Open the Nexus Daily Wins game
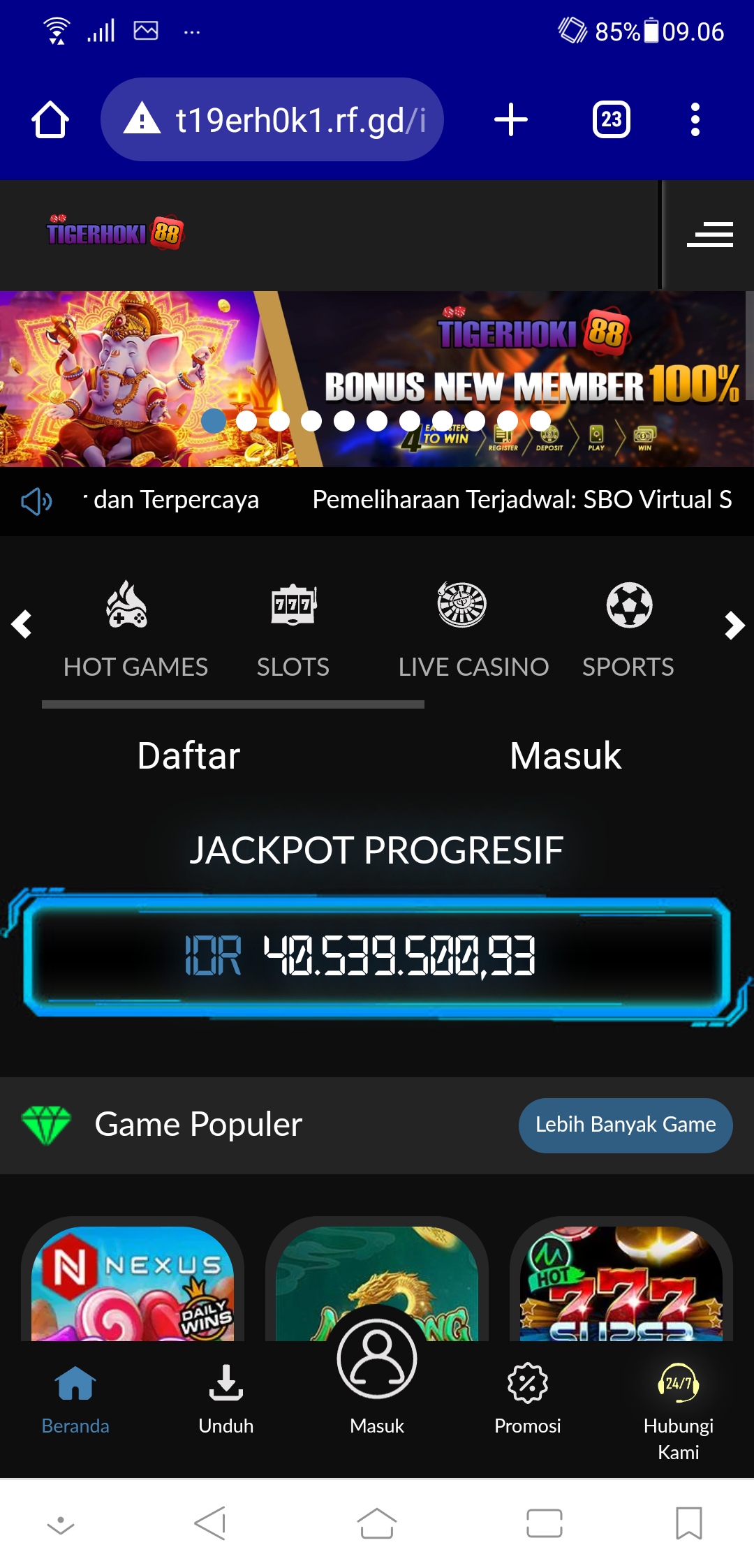 coord(133,1283)
